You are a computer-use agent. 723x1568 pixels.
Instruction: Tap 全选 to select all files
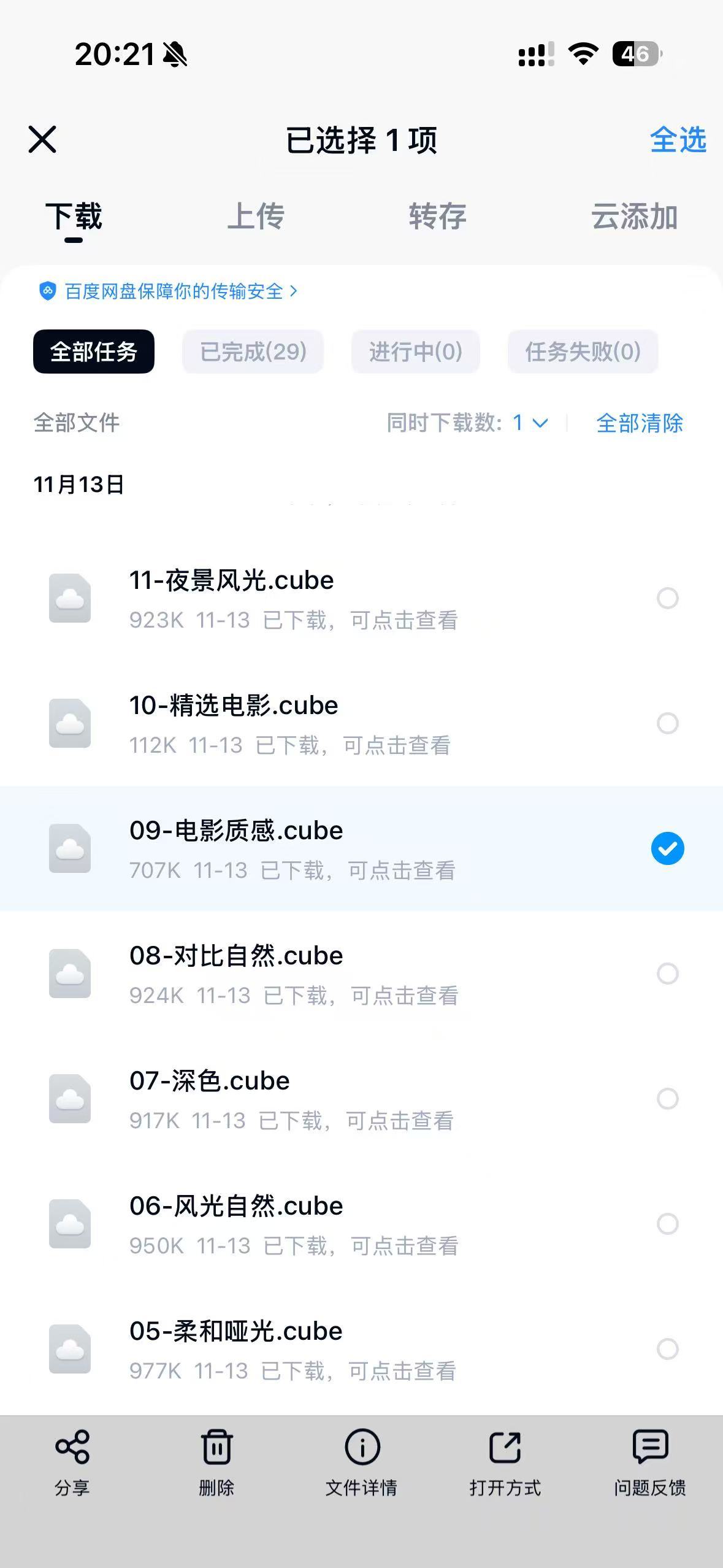[x=678, y=140]
